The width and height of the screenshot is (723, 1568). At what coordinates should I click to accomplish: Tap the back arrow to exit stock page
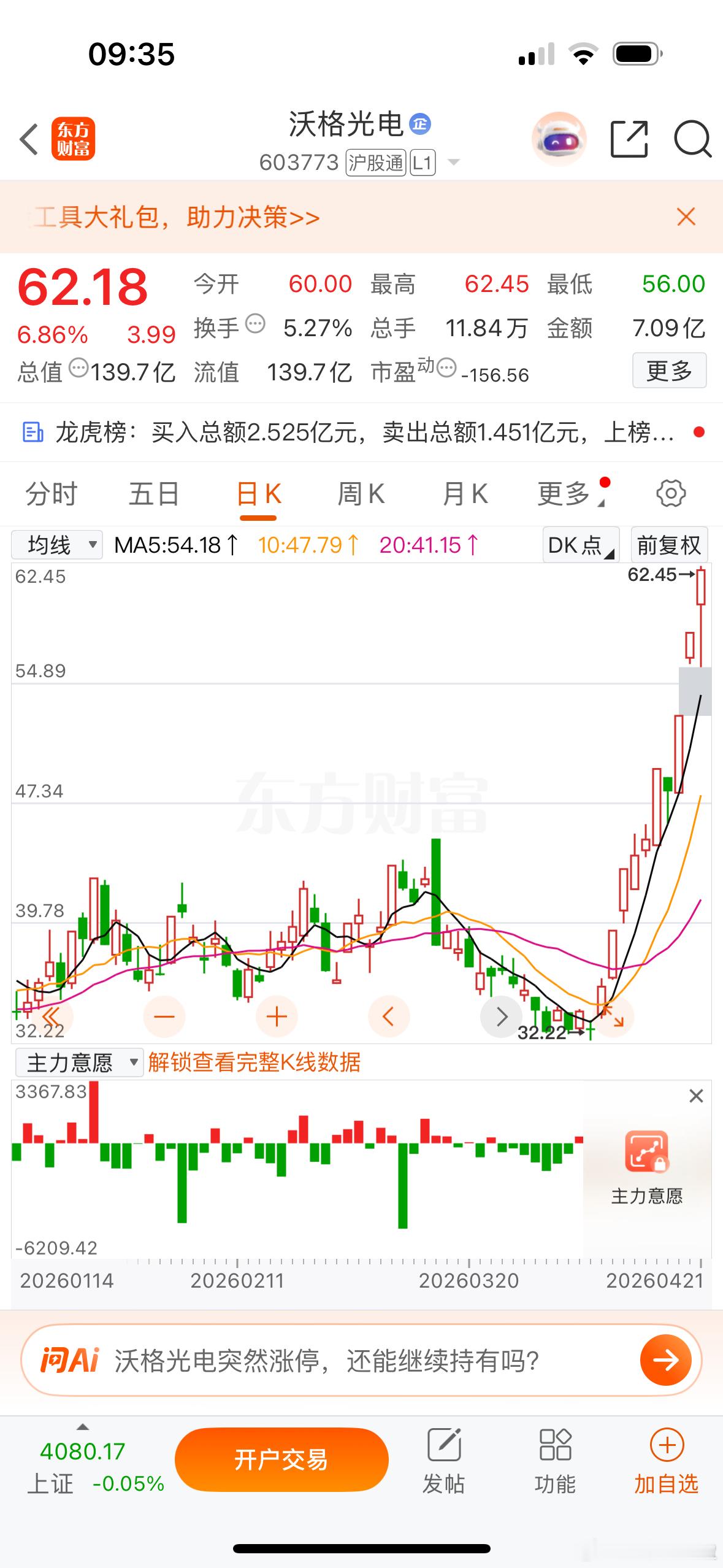click(28, 140)
